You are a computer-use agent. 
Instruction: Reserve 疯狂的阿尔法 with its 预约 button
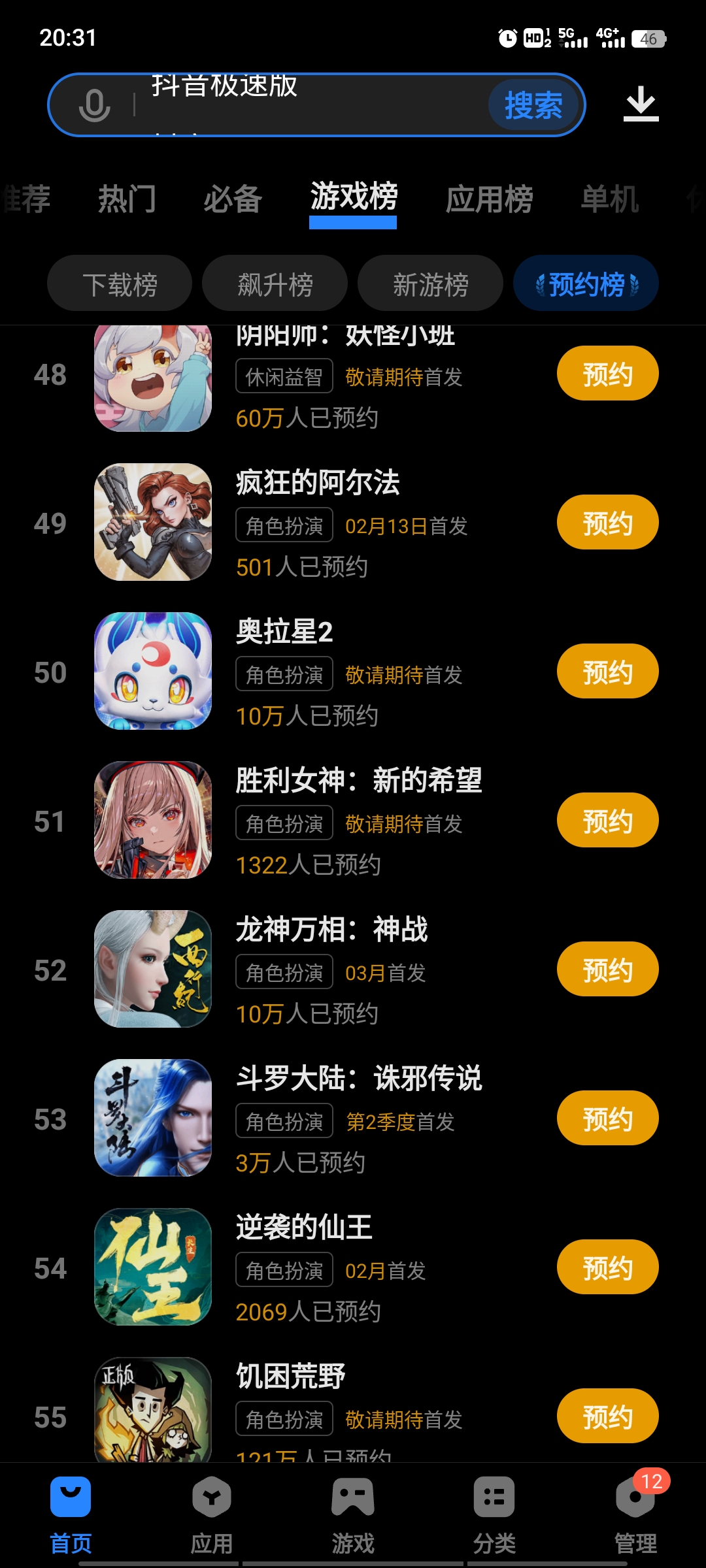tap(607, 523)
